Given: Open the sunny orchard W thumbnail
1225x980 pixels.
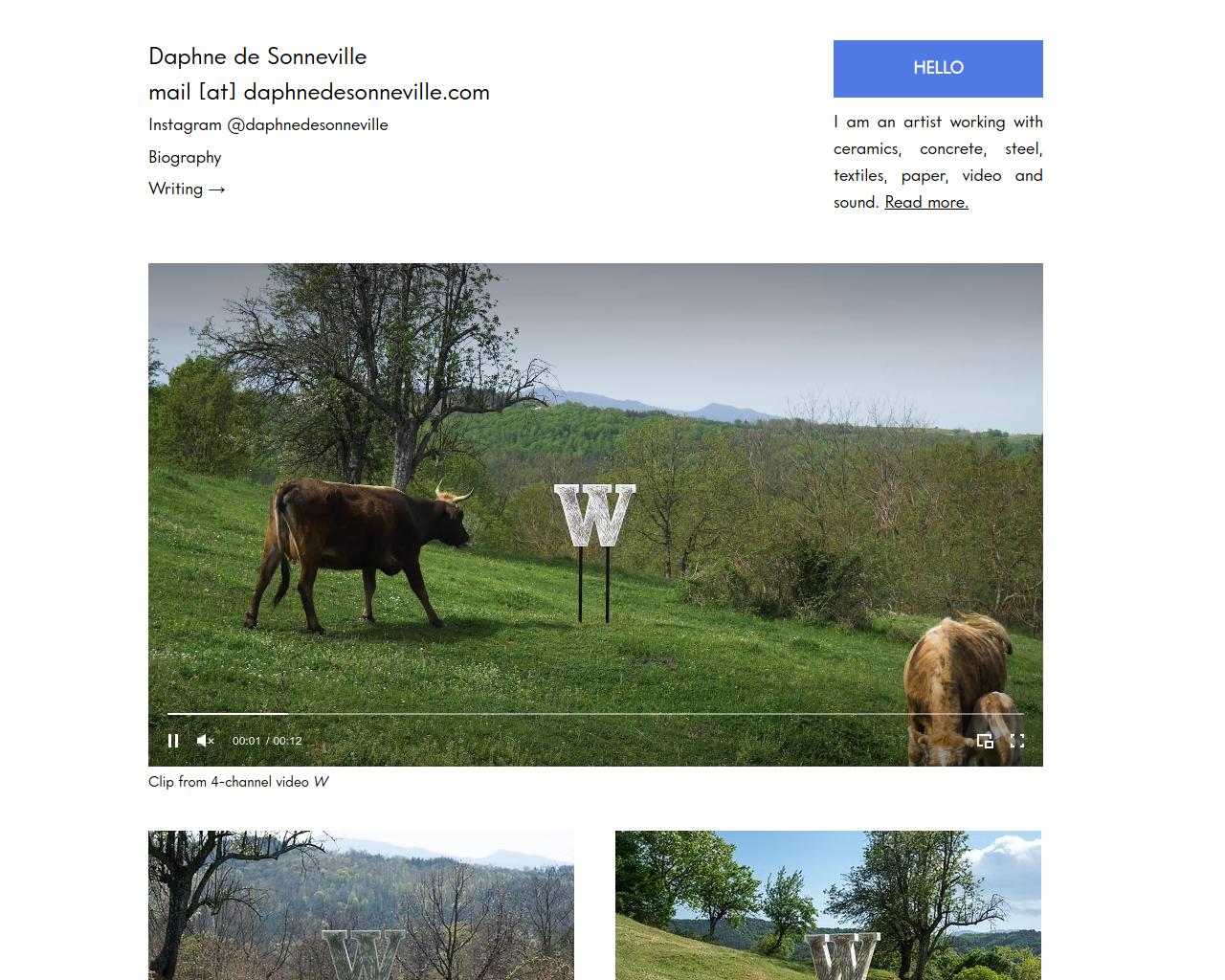Looking at the screenshot, I should [x=828, y=904].
